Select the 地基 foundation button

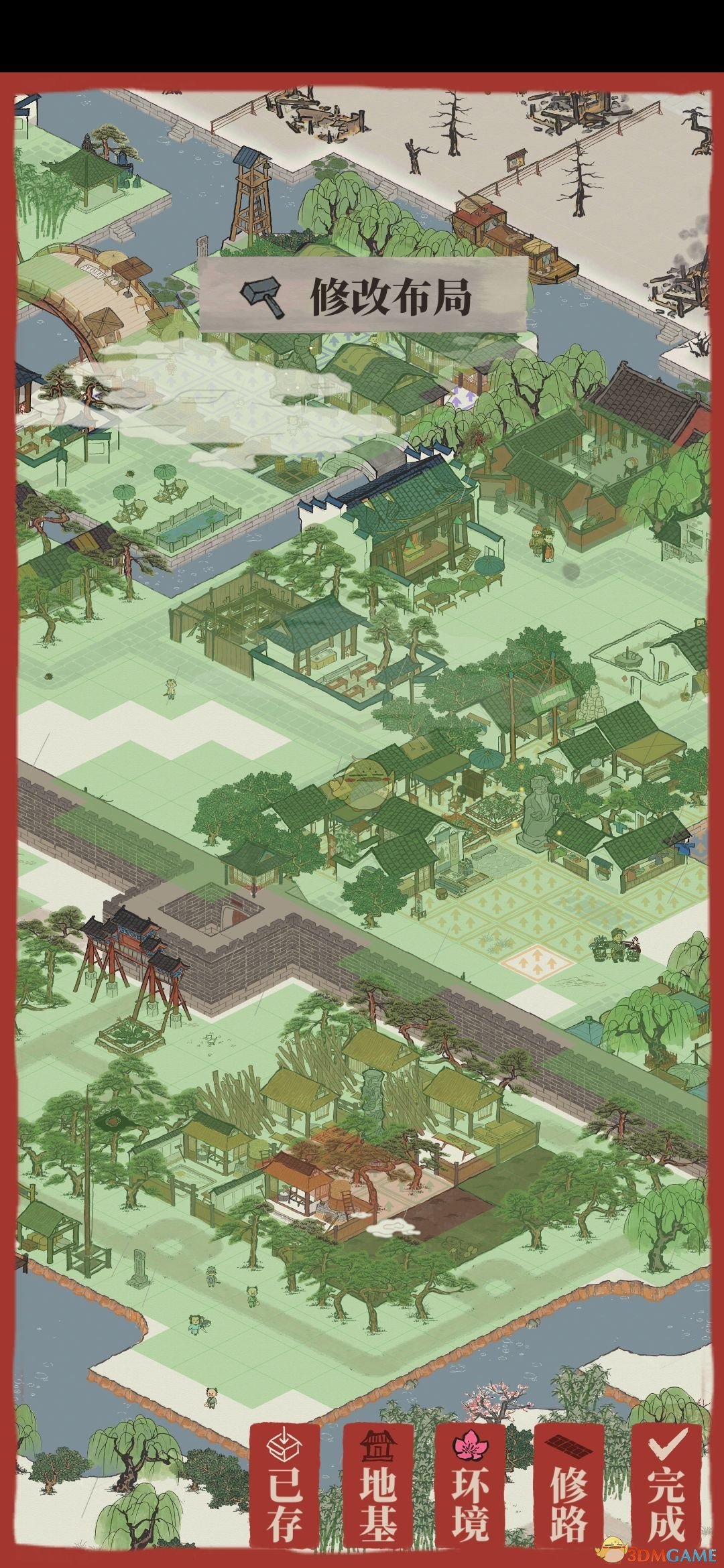click(x=377, y=1471)
